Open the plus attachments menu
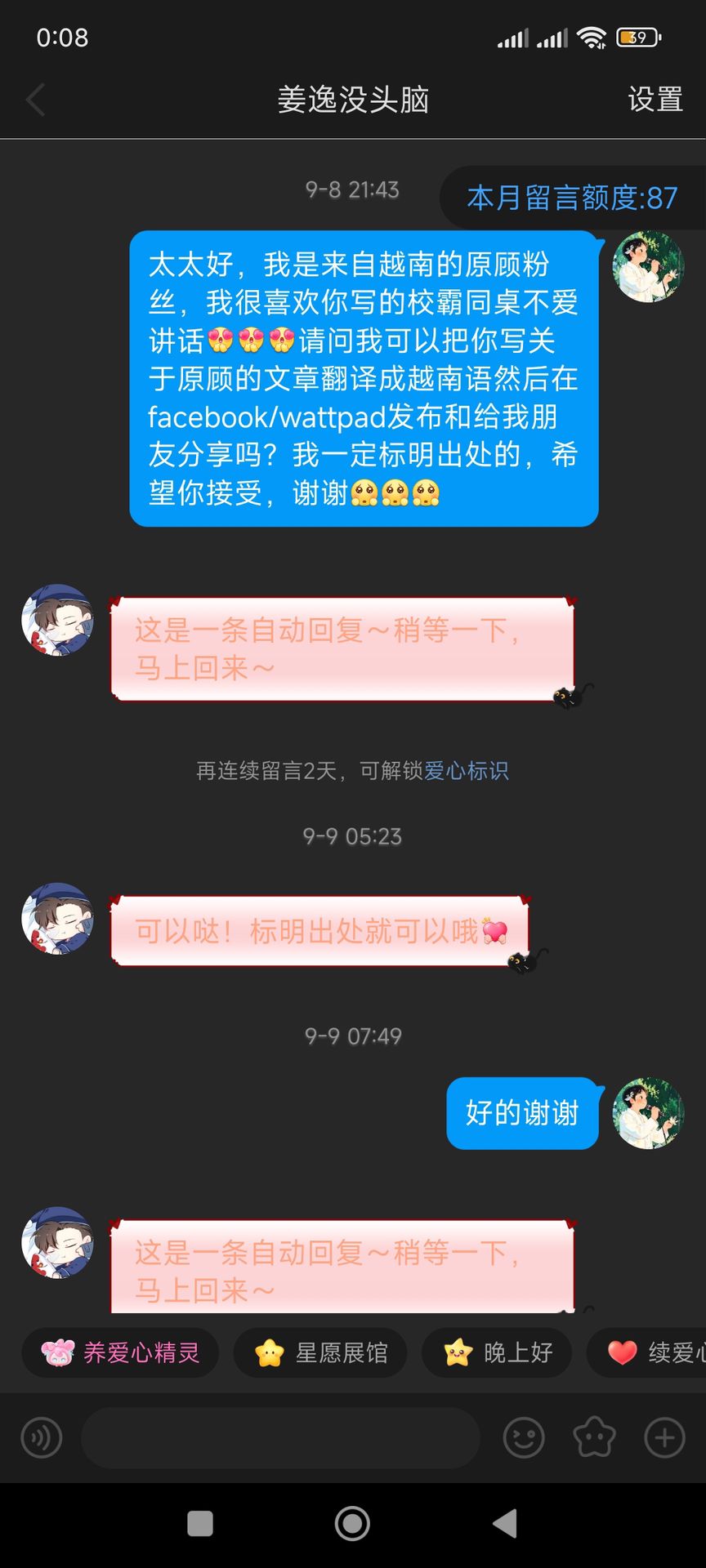 664,1438
